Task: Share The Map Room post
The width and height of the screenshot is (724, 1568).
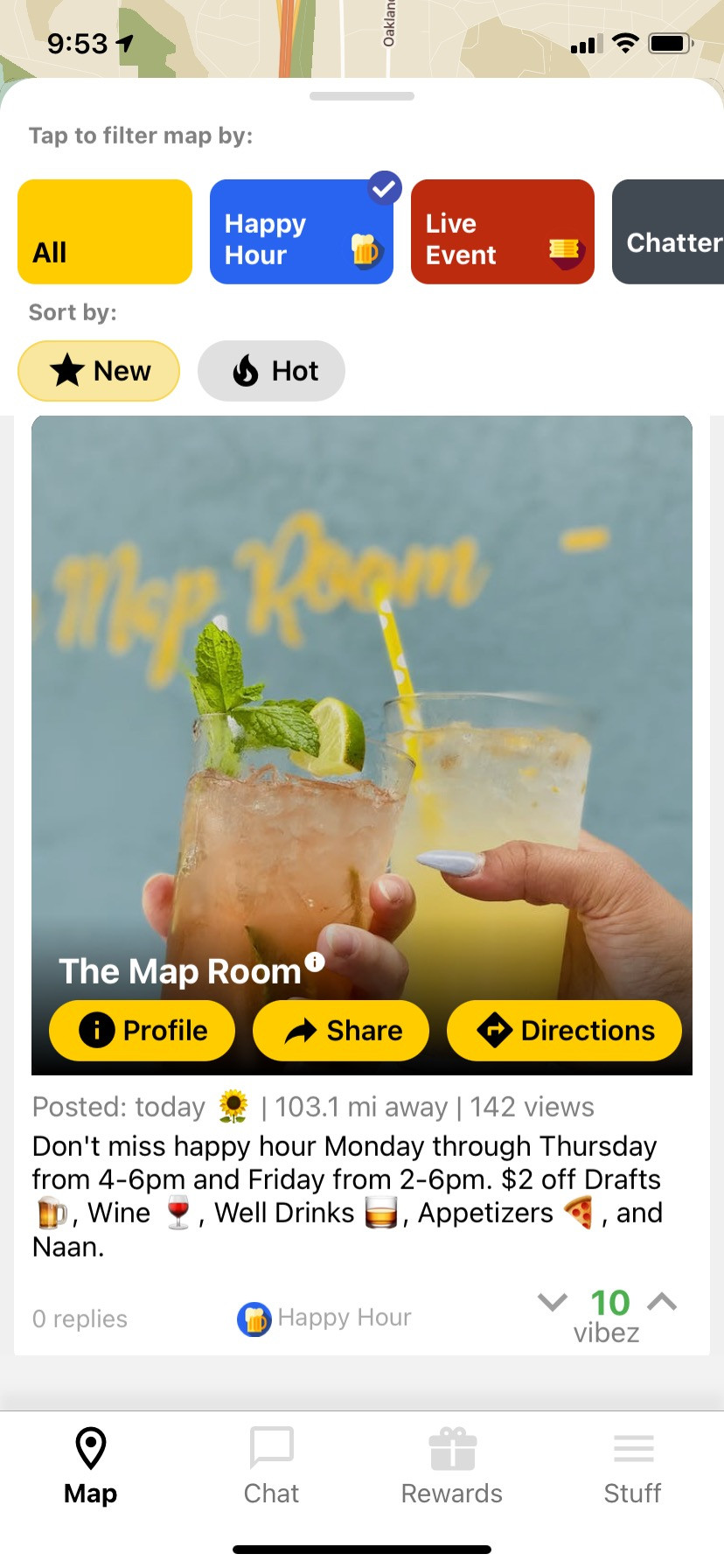Action: 341,1030
